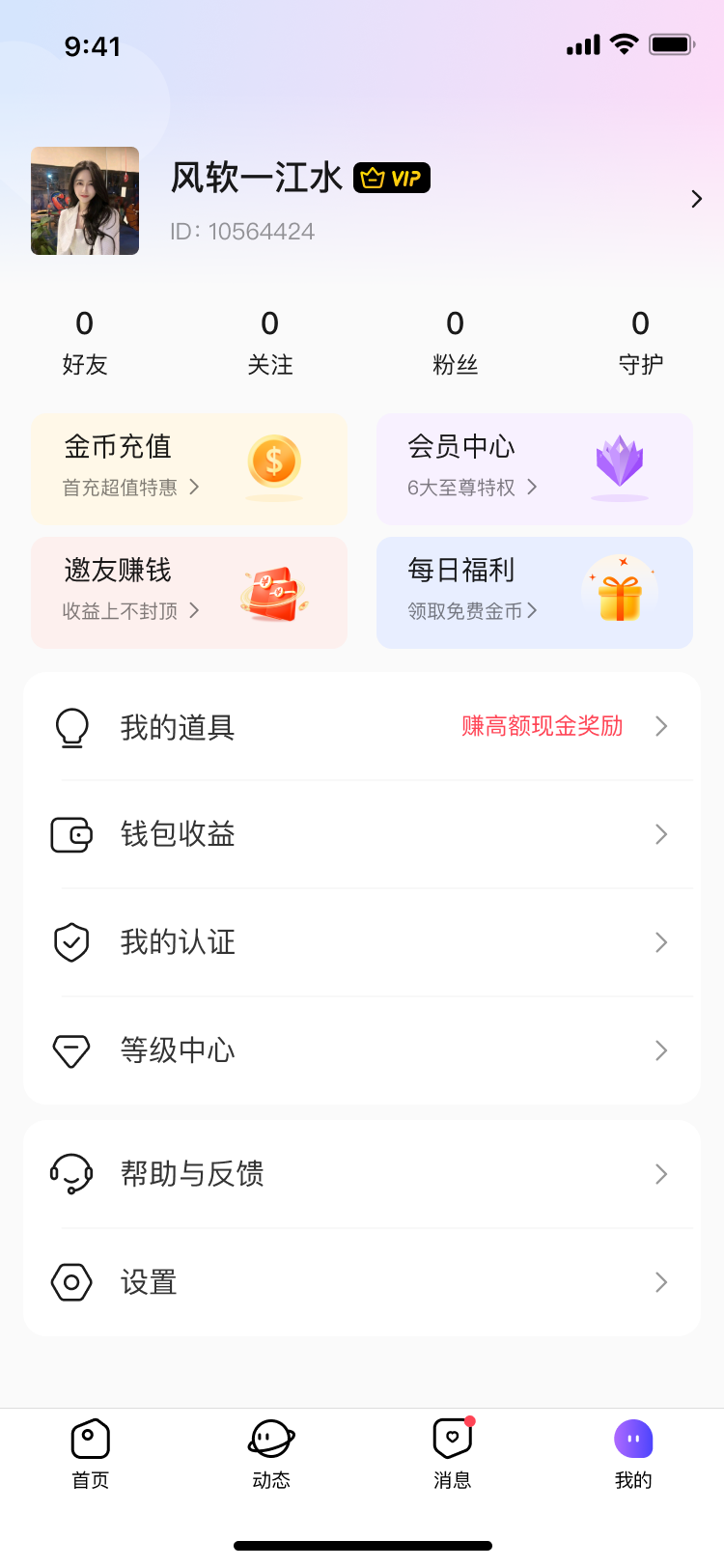Select the 等级中心 level badge icon

tap(71, 1050)
